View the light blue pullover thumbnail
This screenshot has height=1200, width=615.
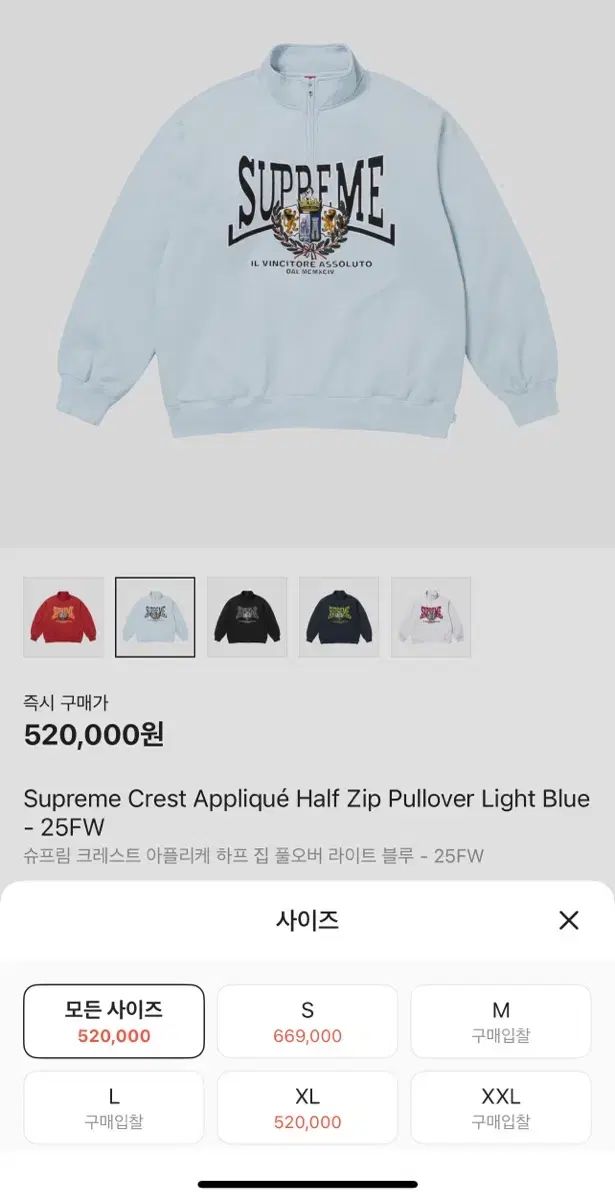pyautogui.click(x=155, y=617)
